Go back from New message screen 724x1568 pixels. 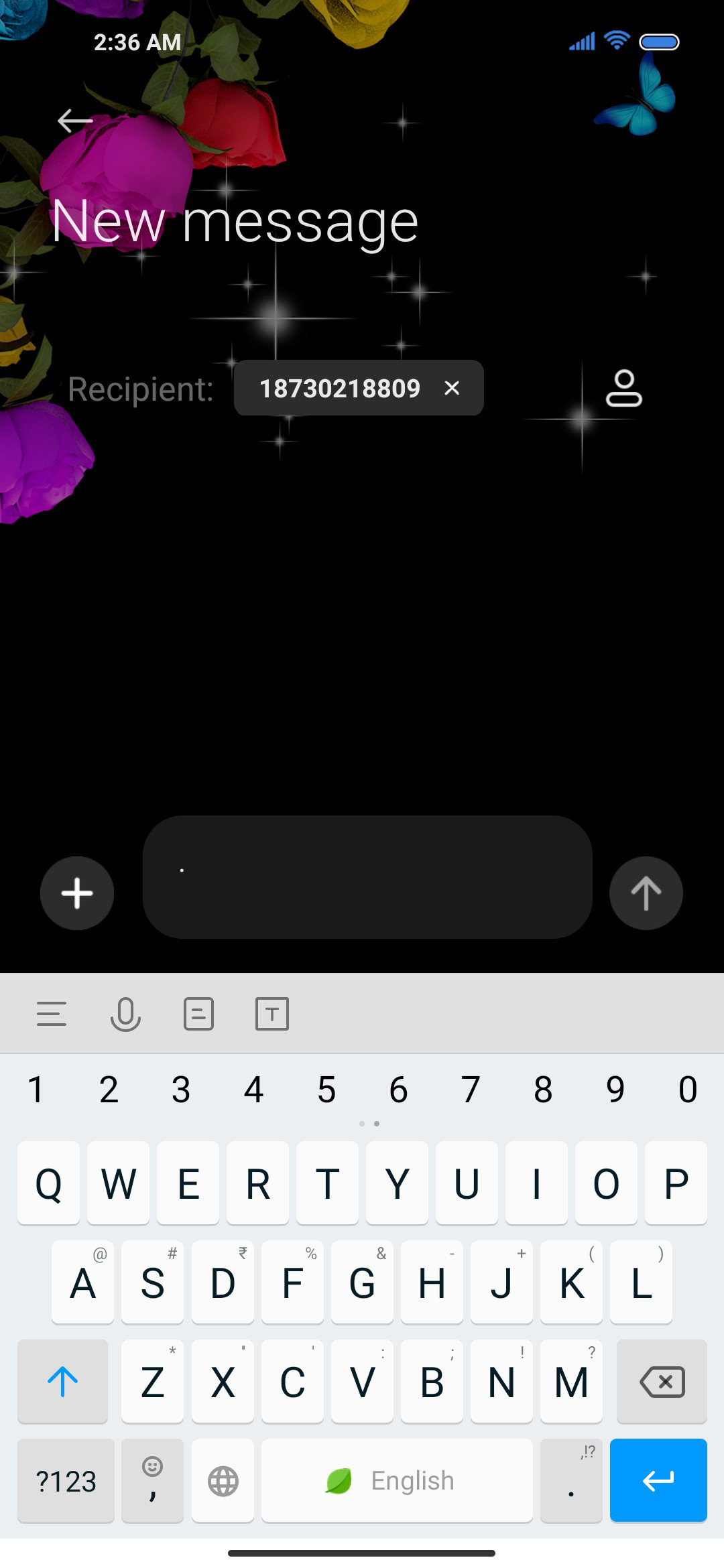pos(75,121)
